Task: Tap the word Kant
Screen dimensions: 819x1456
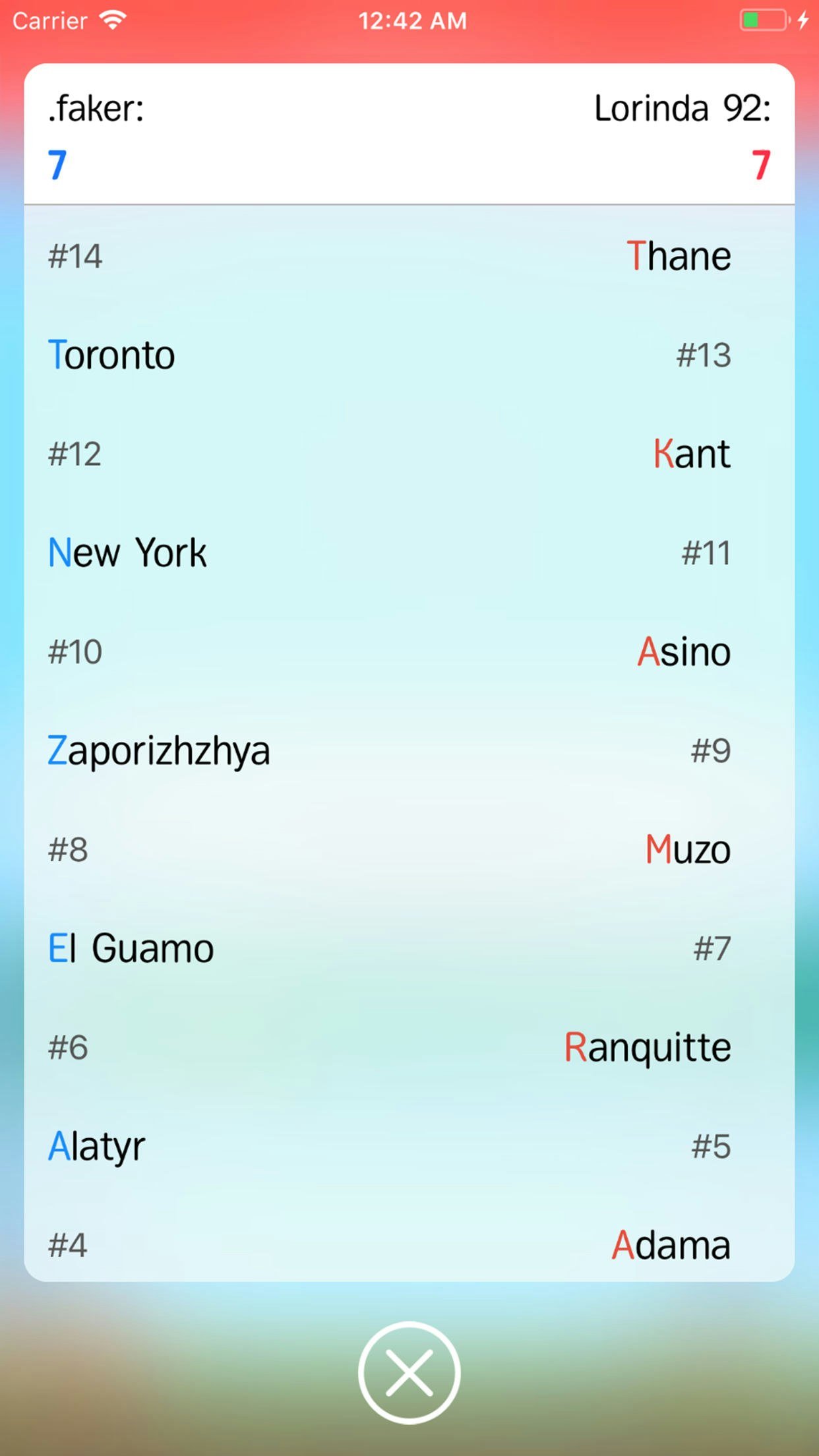Action: (693, 454)
